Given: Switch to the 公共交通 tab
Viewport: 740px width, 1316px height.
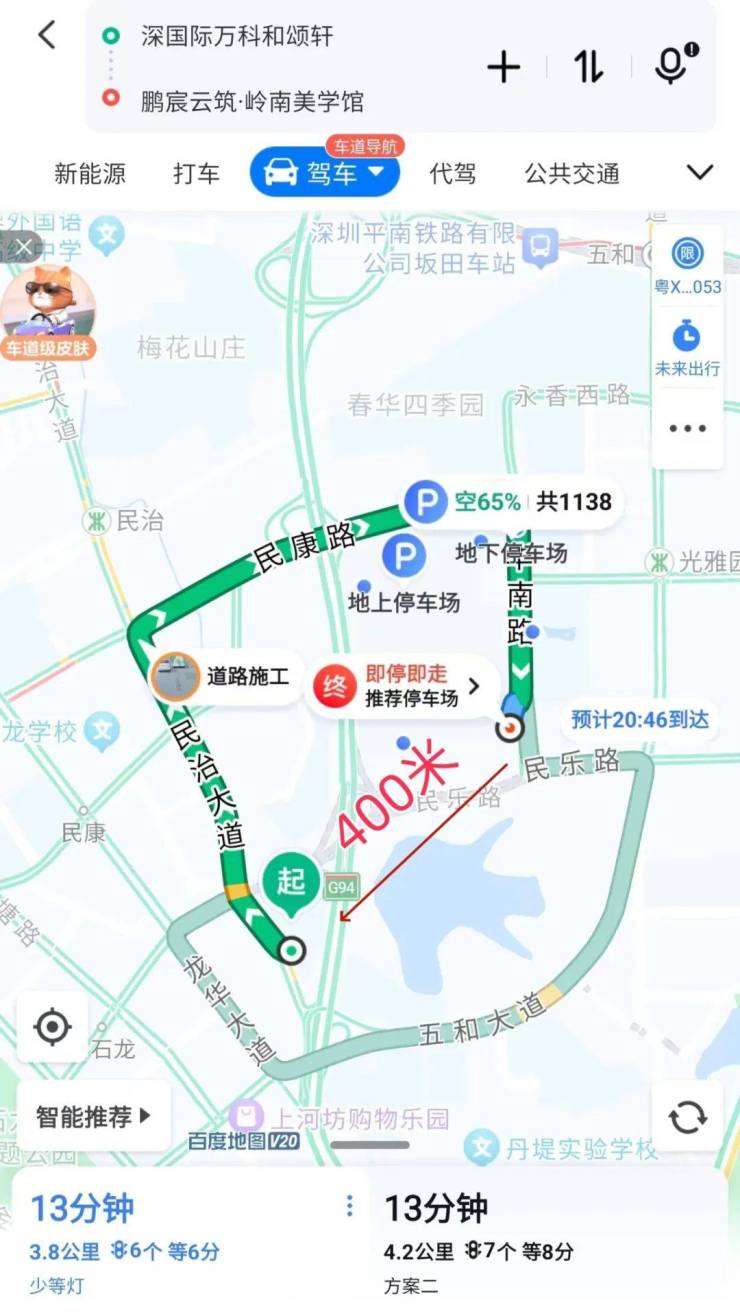Looking at the screenshot, I should pos(572,174).
